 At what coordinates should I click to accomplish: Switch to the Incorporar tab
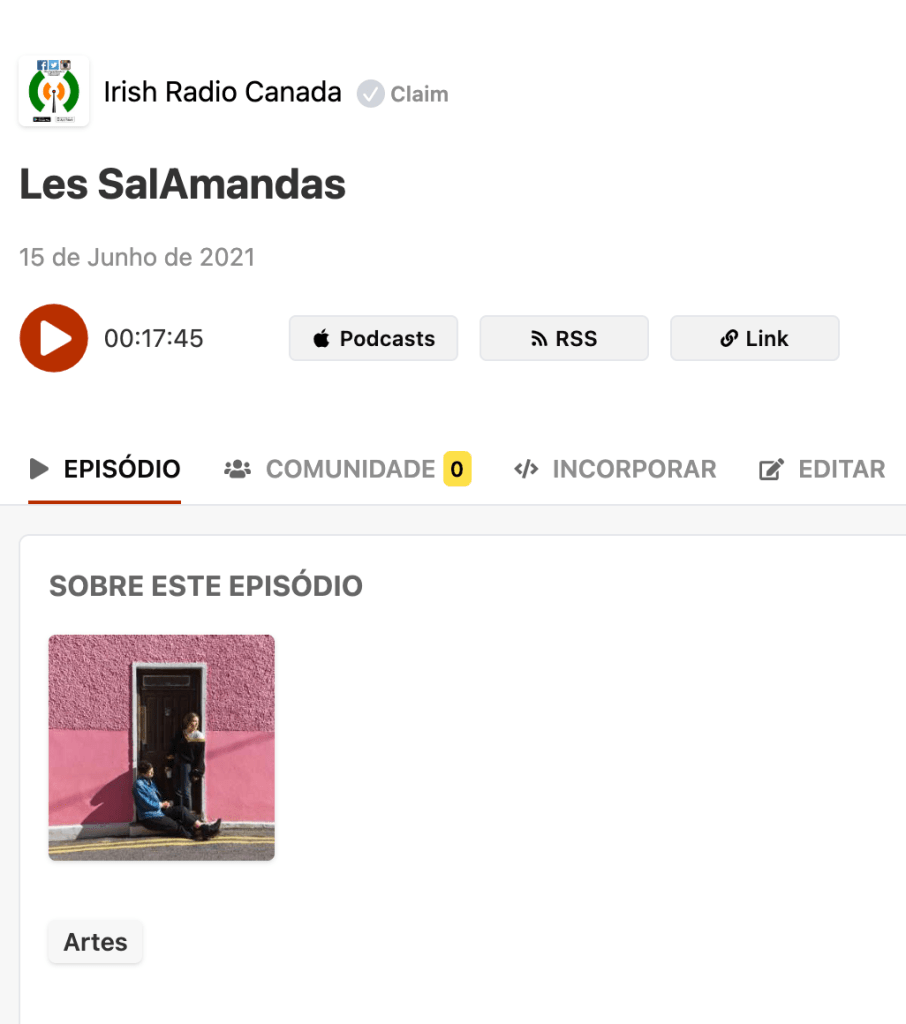pos(615,469)
